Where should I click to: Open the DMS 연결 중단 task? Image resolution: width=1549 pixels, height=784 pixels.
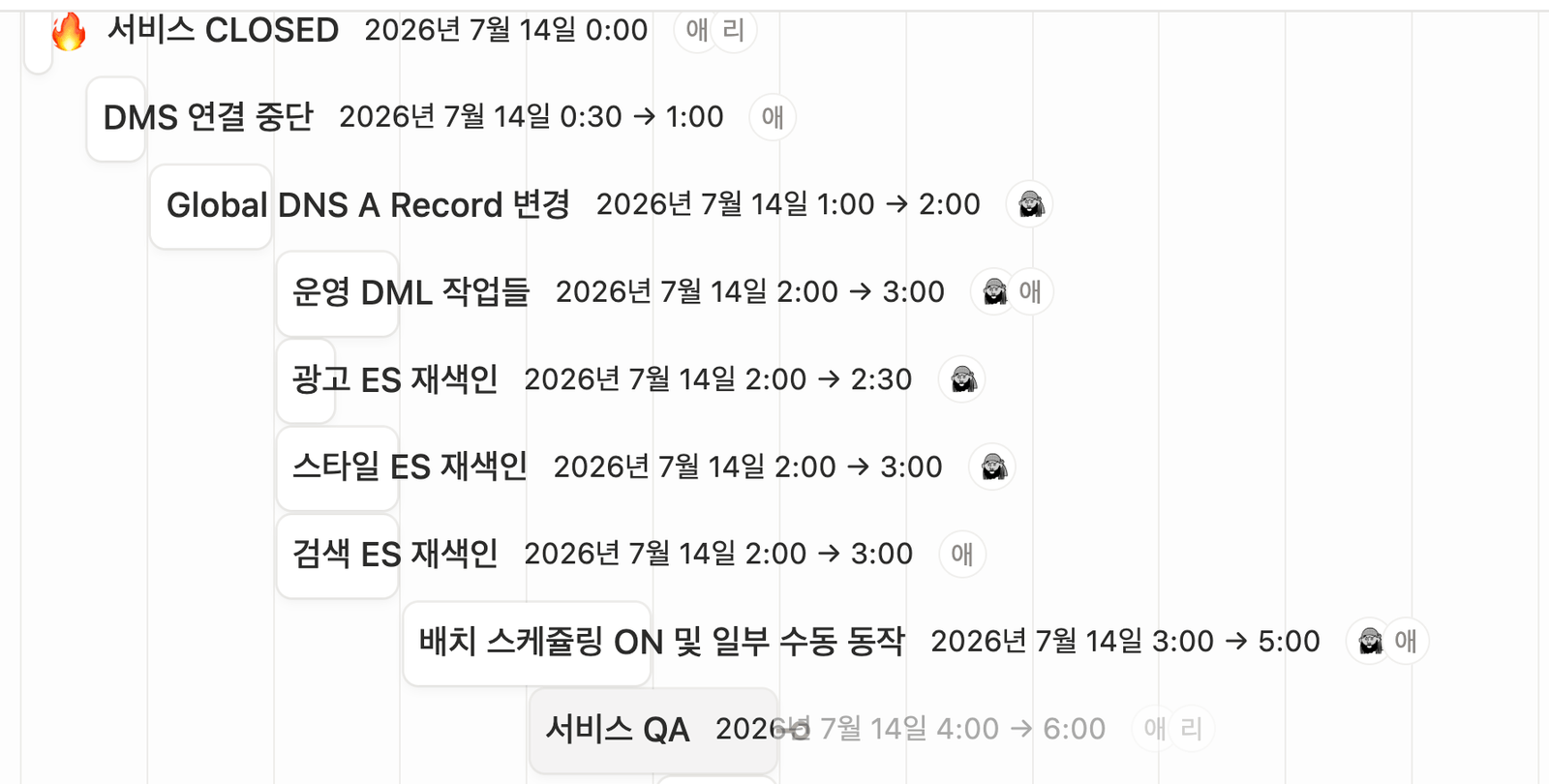[x=208, y=117]
